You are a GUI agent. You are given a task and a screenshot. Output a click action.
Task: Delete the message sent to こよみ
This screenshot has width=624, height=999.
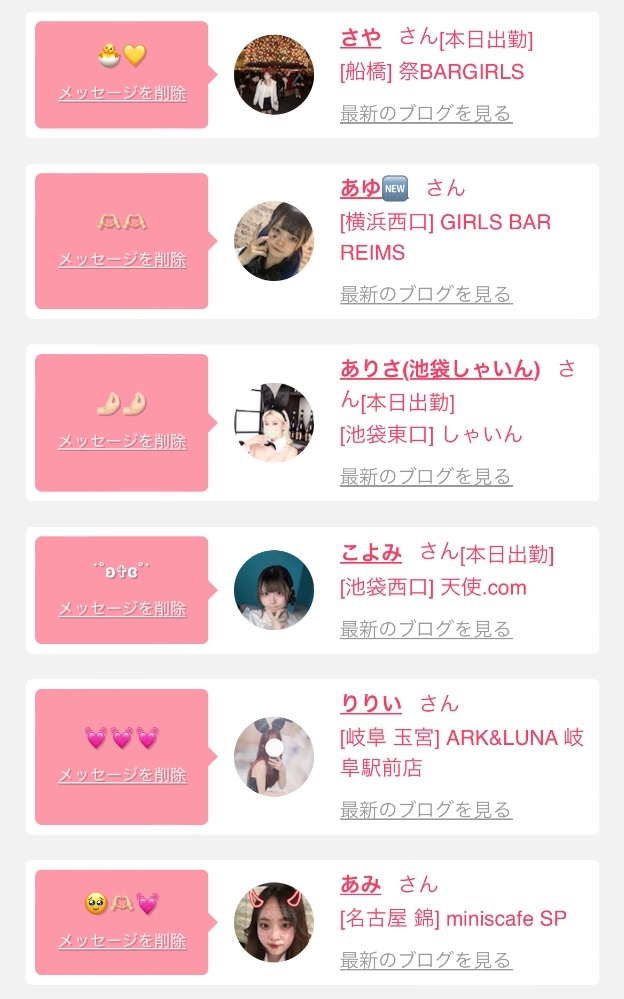click(122, 608)
